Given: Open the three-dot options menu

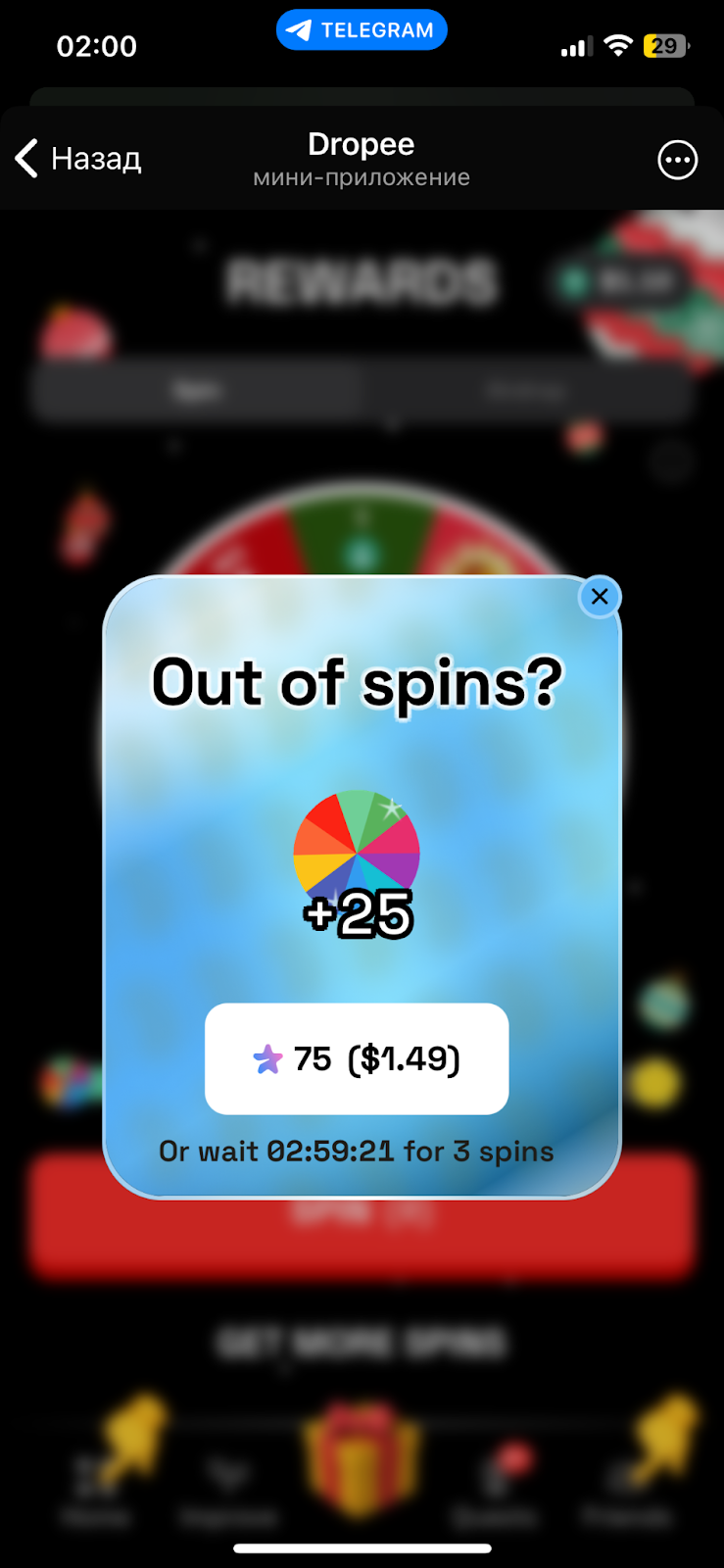Looking at the screenshot, I should click(x=677, y=160).
